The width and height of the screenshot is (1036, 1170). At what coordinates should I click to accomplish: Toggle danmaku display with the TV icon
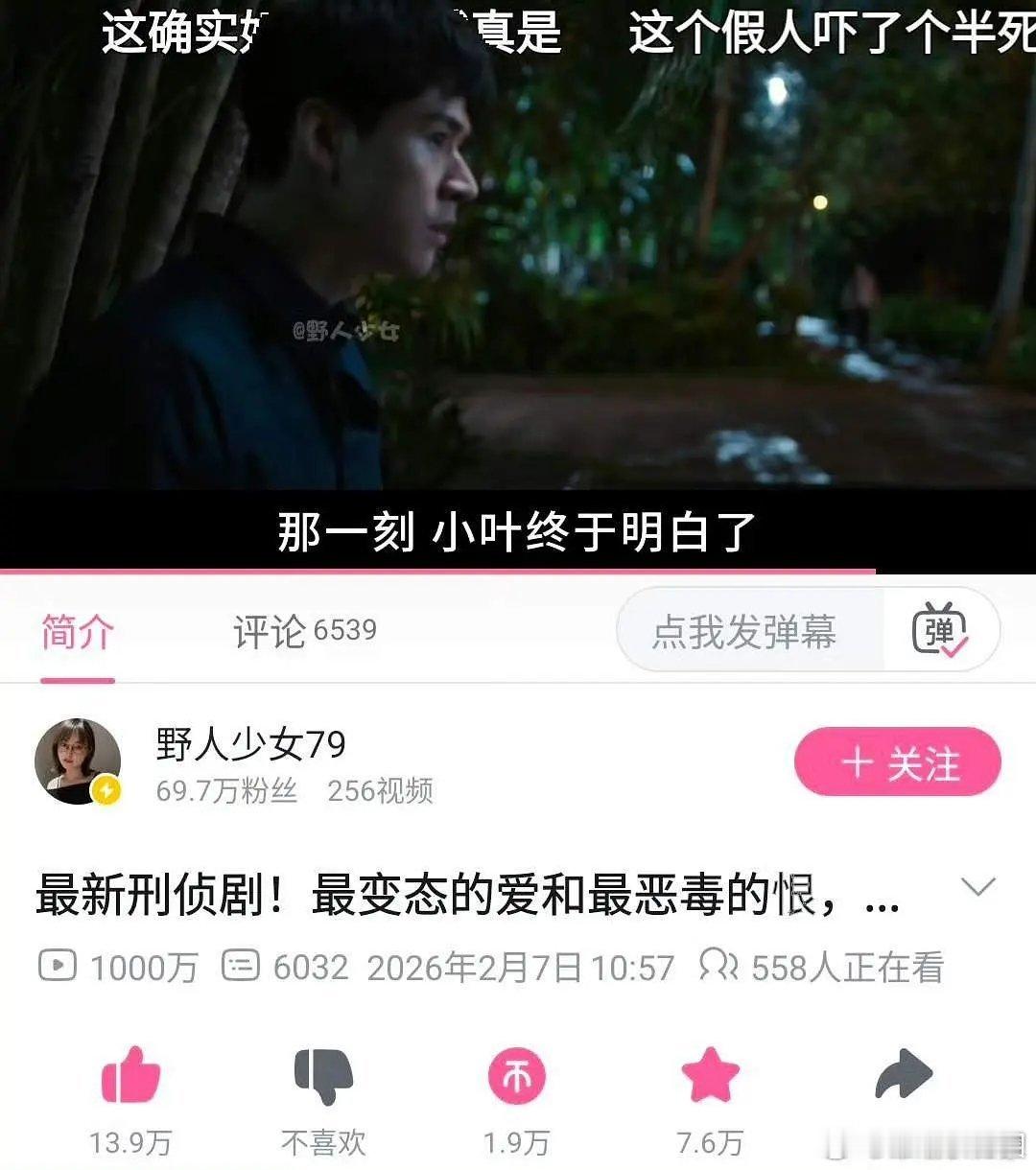tap(945, 630)
